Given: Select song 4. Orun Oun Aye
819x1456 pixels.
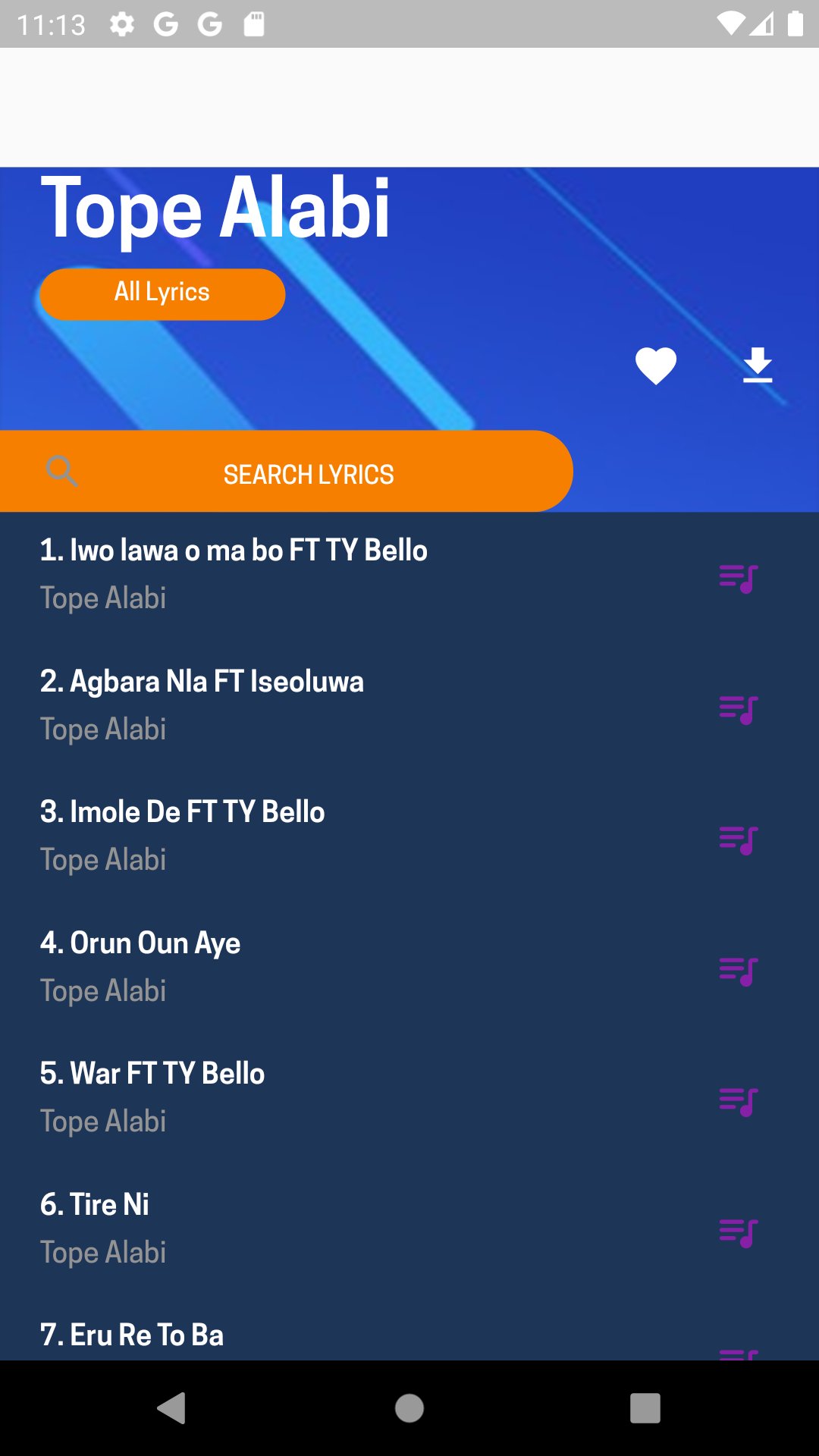Looking at the screenshot, I should (x=140, y=943).
